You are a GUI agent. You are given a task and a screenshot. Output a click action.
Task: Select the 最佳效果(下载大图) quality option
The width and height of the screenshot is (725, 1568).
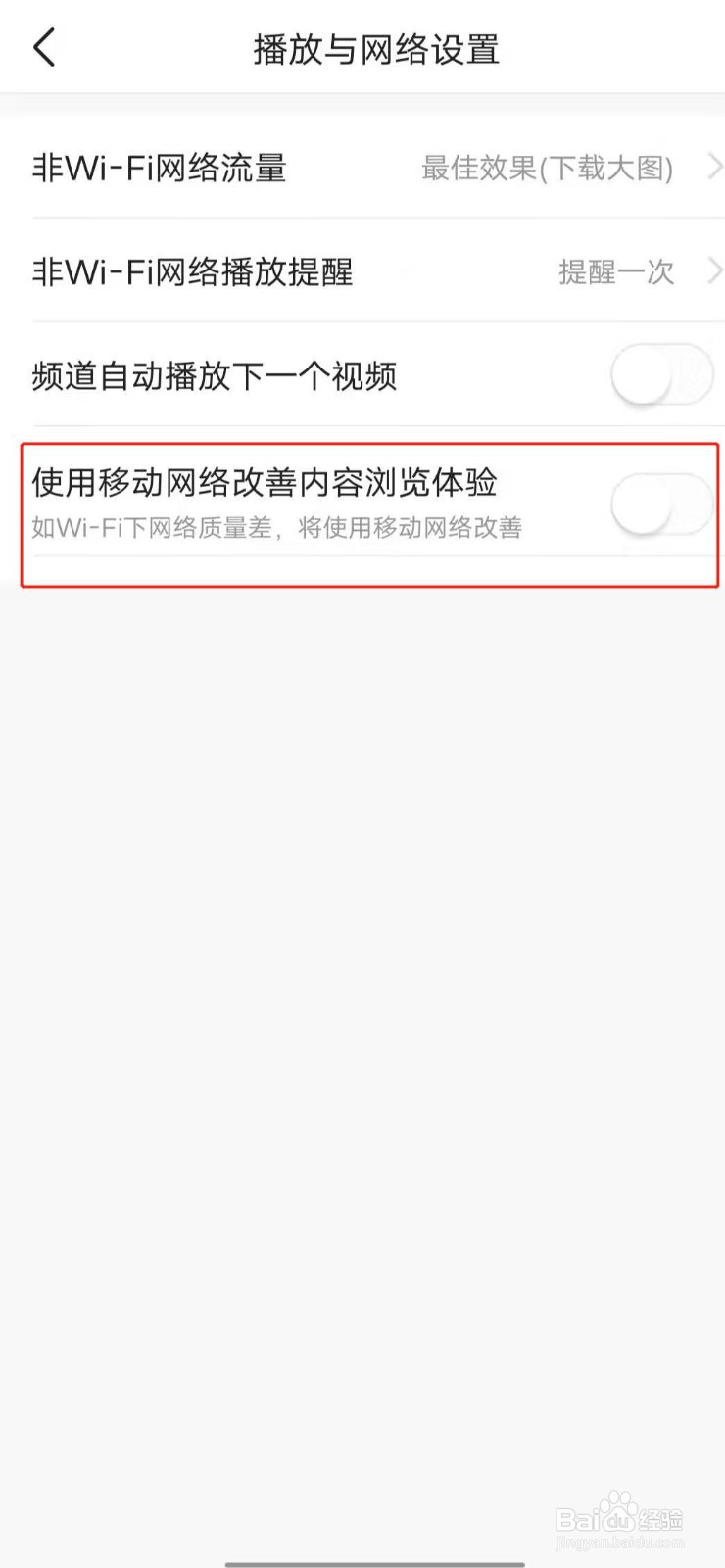(x=546, y=169)
